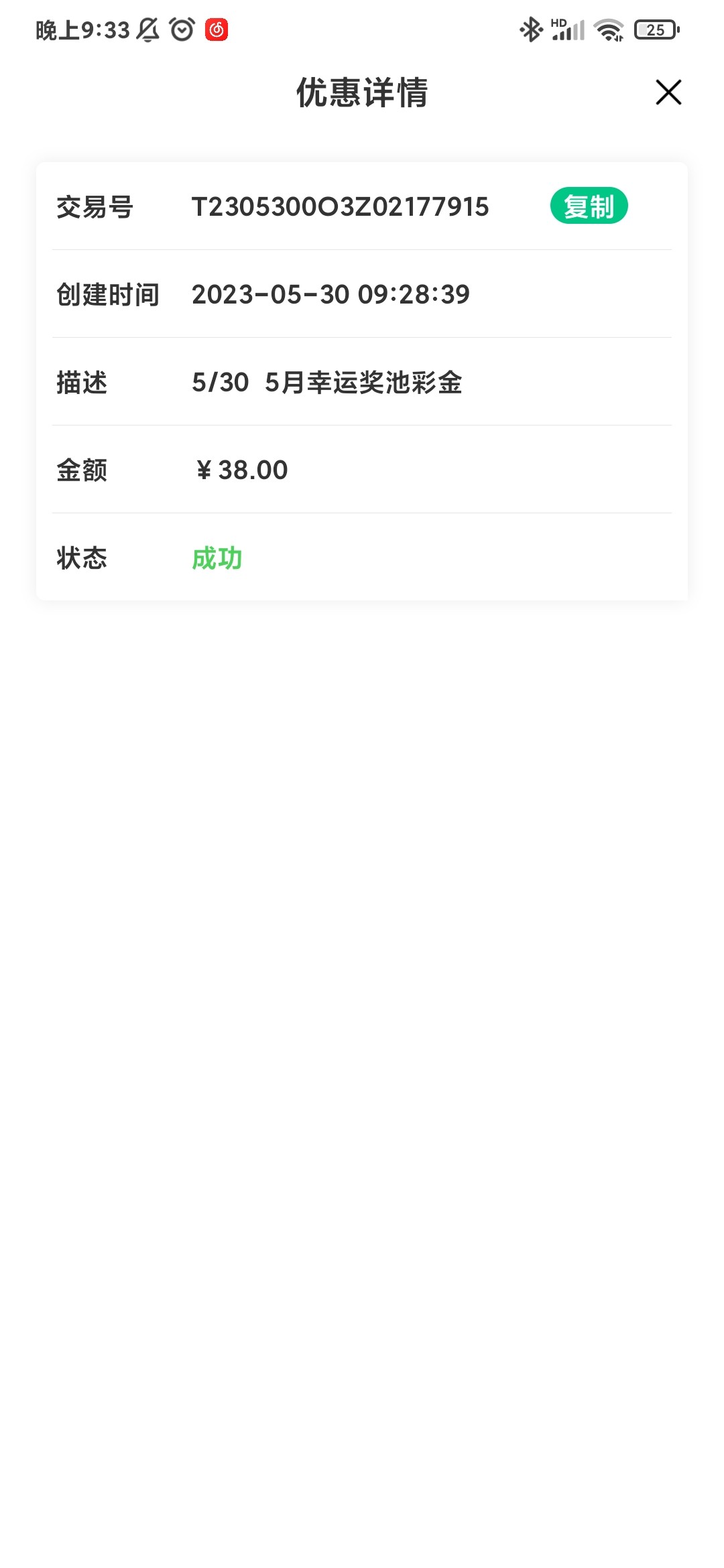This screenshot has height=1568, width=724.
Task: Tap the 优惠详情 page title
Action: 362,92
